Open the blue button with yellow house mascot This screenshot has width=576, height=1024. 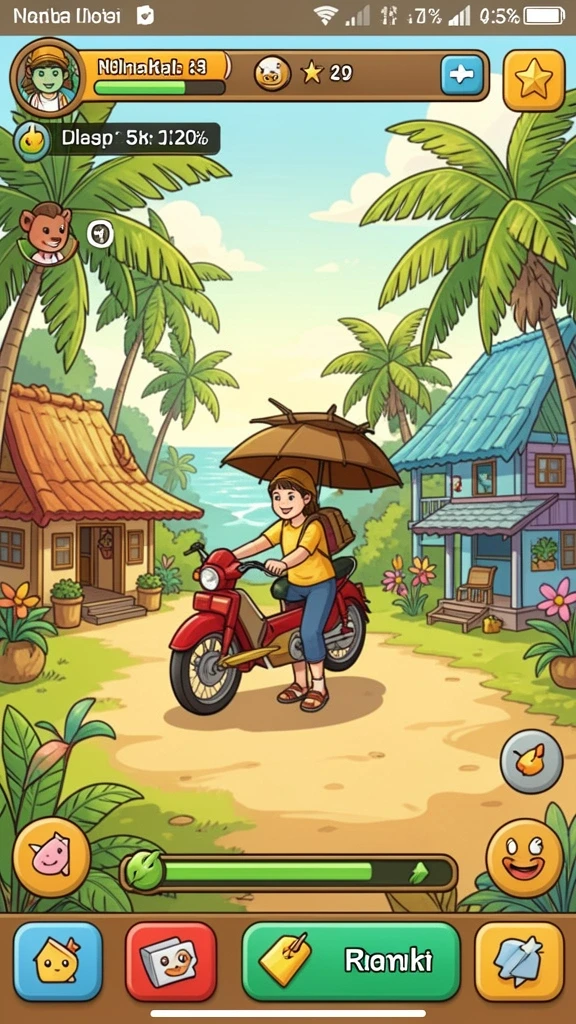click(58, 961)
